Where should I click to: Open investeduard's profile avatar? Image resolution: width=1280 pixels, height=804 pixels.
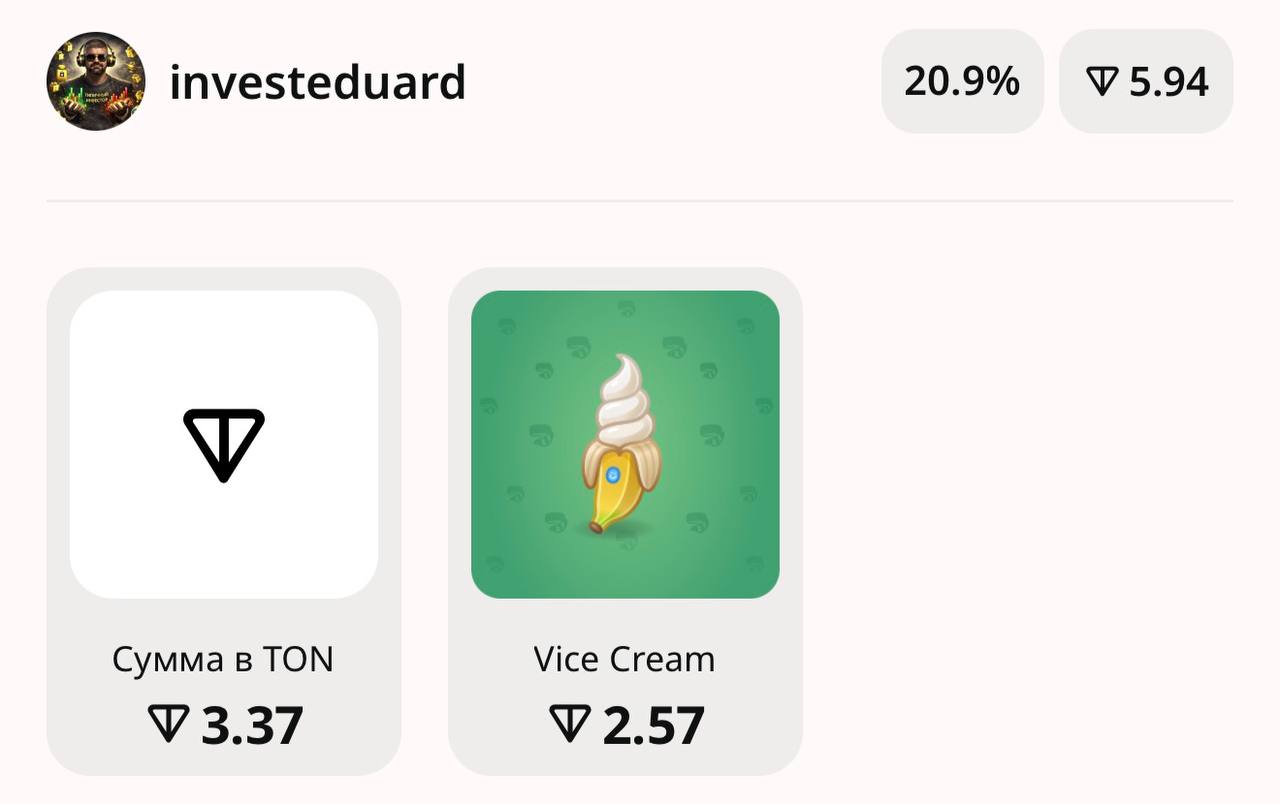(x=96, y=81)
